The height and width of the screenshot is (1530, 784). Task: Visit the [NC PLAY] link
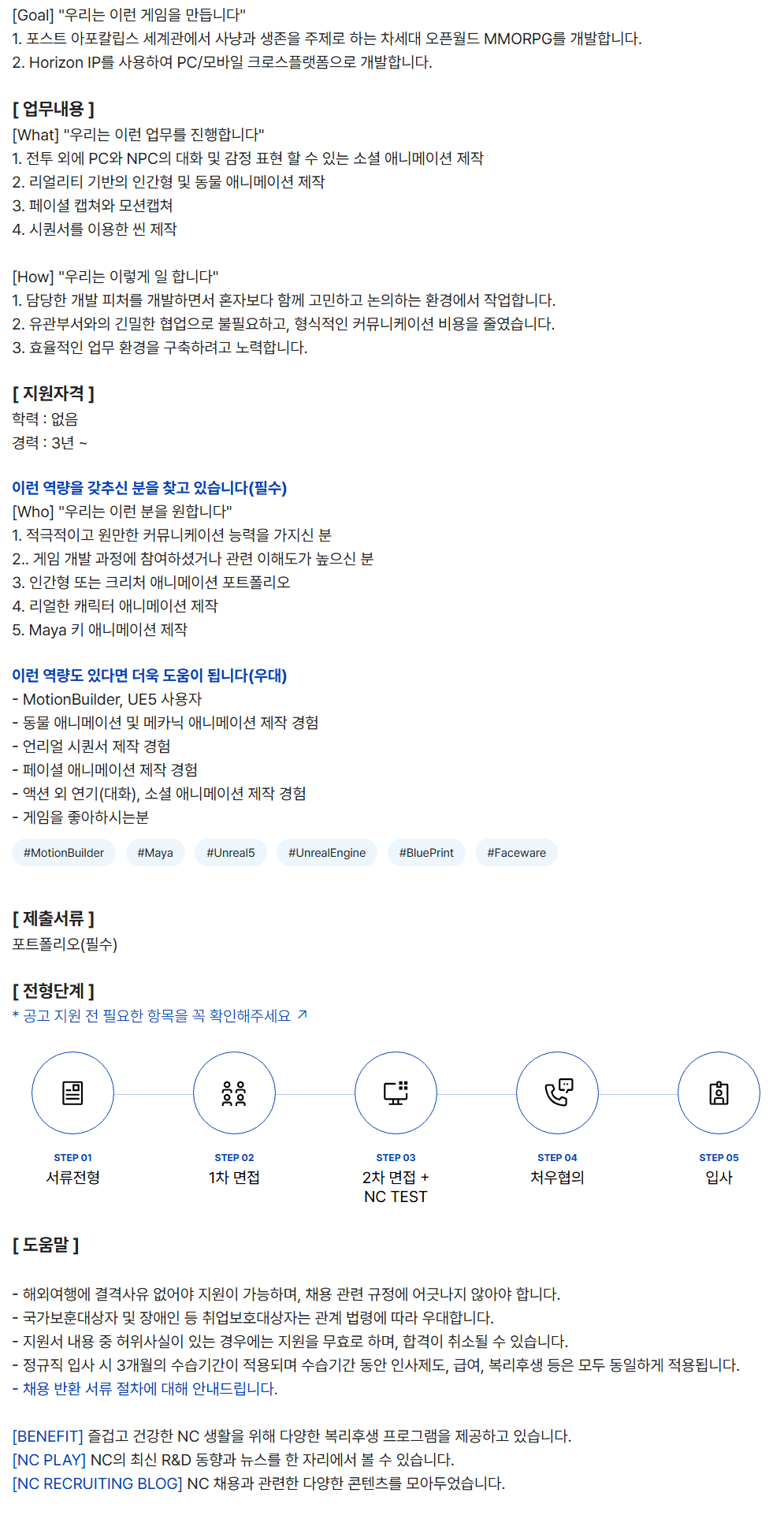49,1459
